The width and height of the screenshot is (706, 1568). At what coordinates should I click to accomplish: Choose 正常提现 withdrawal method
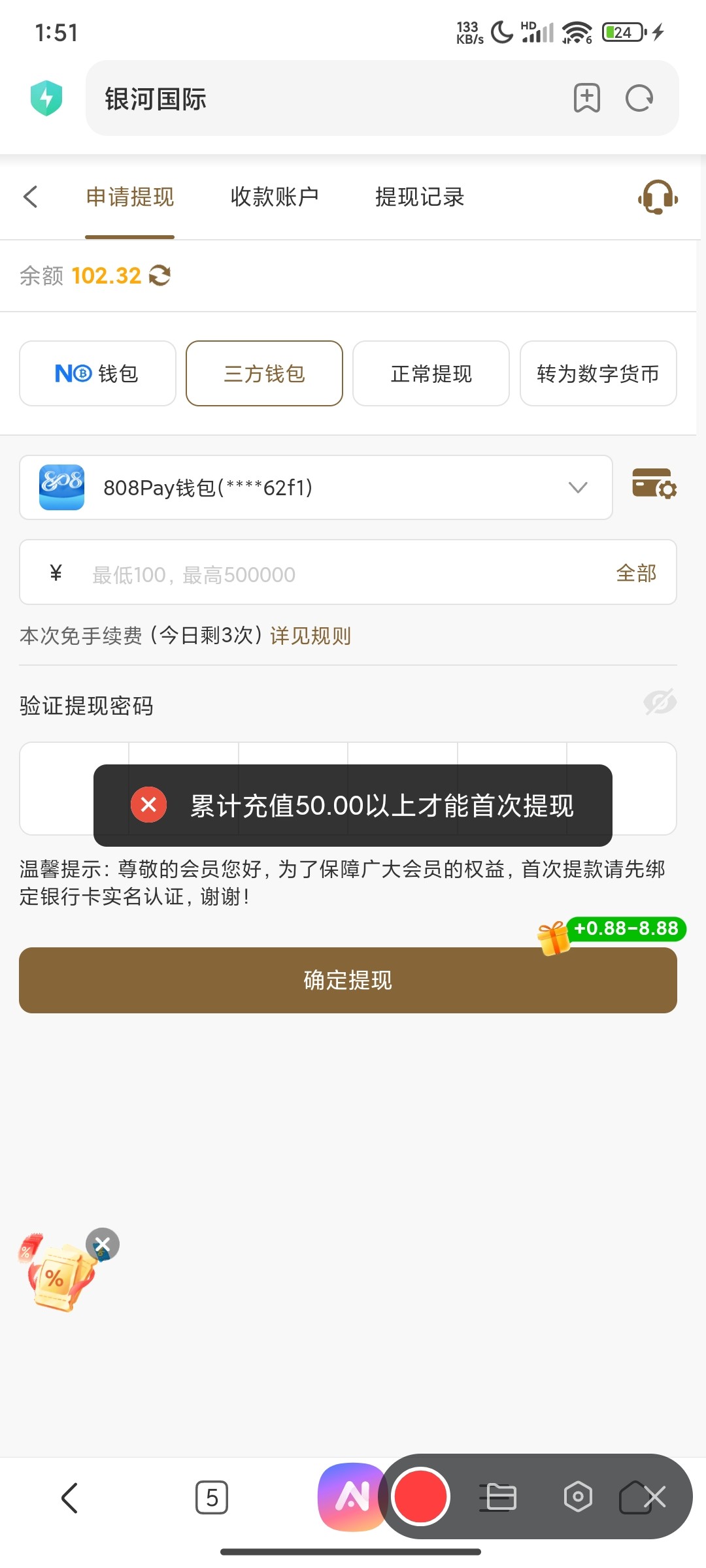[431, 374]
